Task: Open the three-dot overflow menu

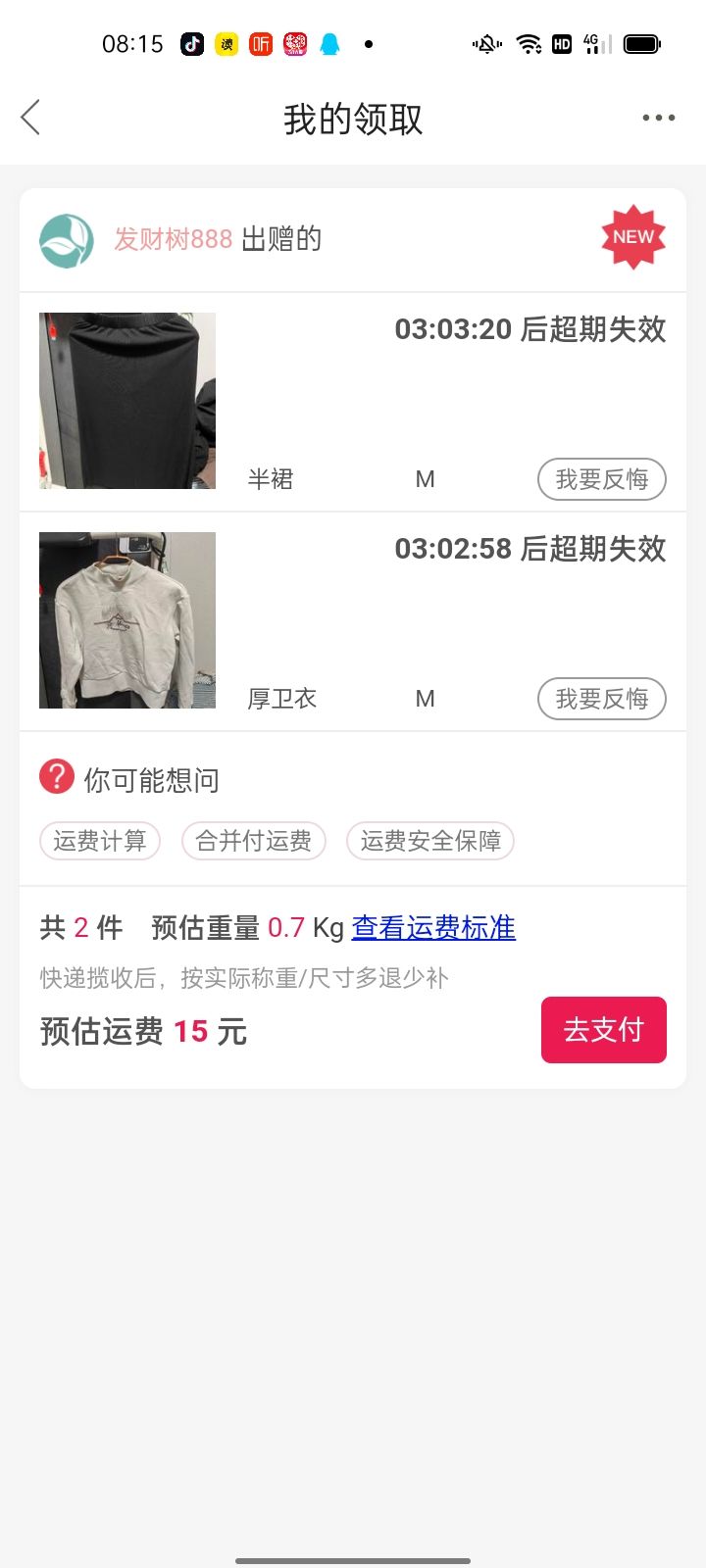Action: 658,118
